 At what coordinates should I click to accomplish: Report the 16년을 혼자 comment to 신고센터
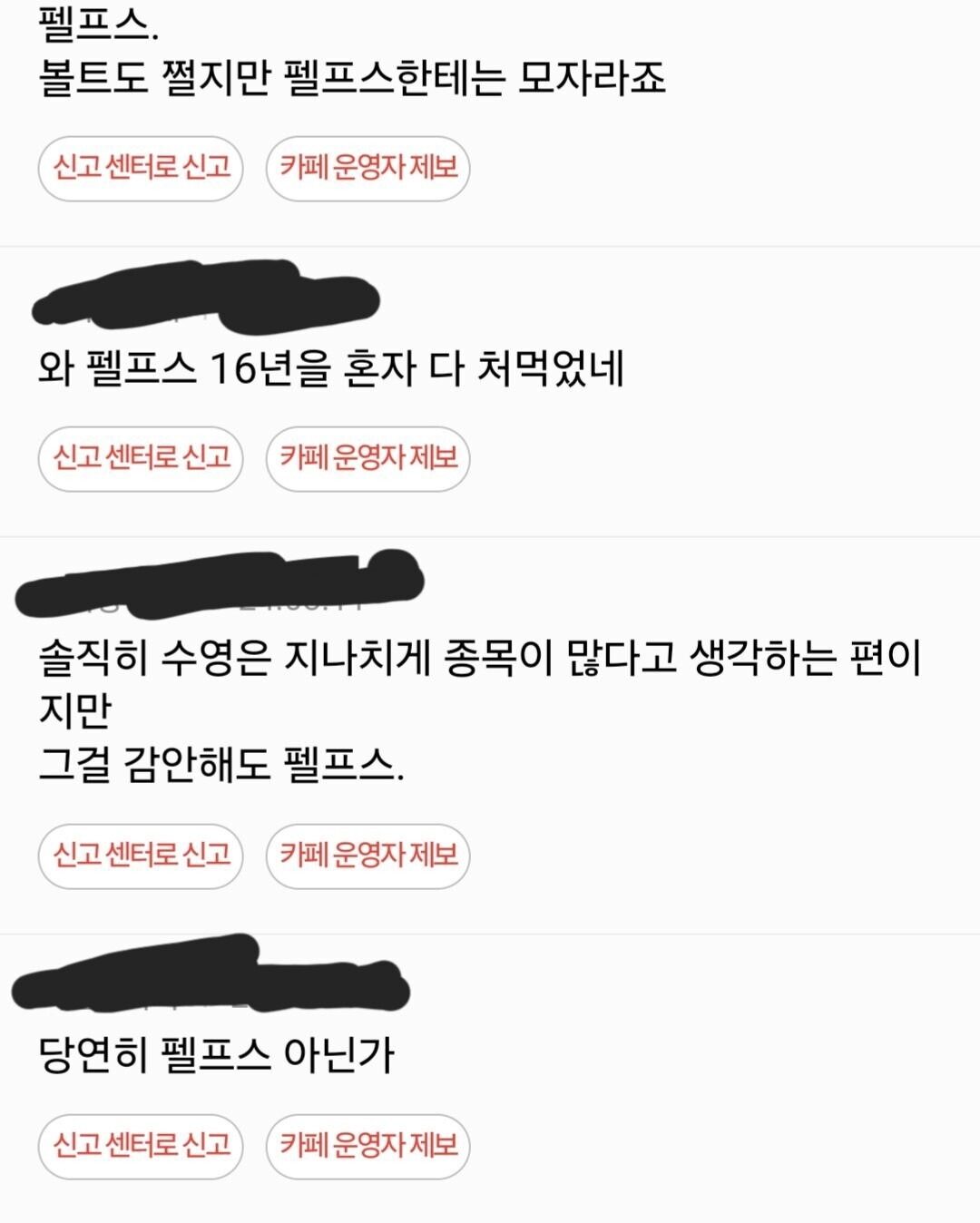[x=141, y=459]
